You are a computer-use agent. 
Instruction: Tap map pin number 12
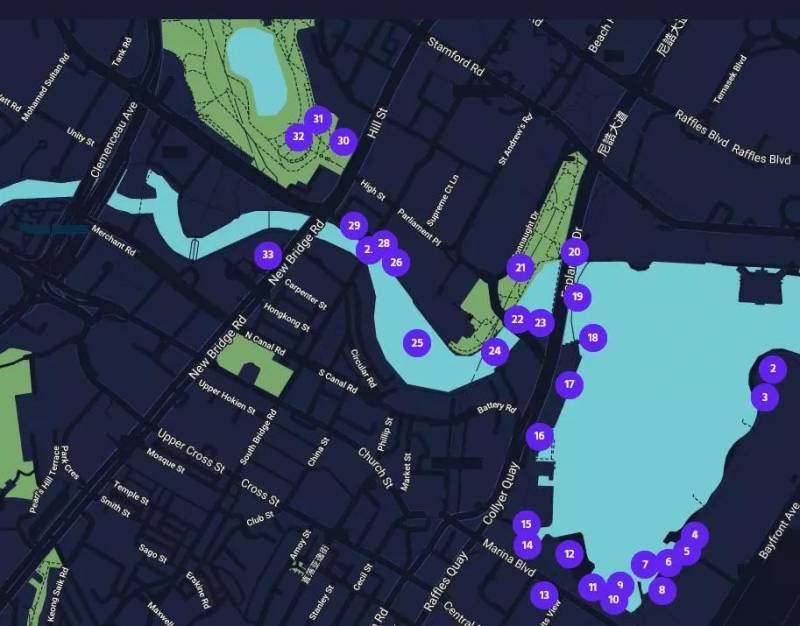pos(569,553)
